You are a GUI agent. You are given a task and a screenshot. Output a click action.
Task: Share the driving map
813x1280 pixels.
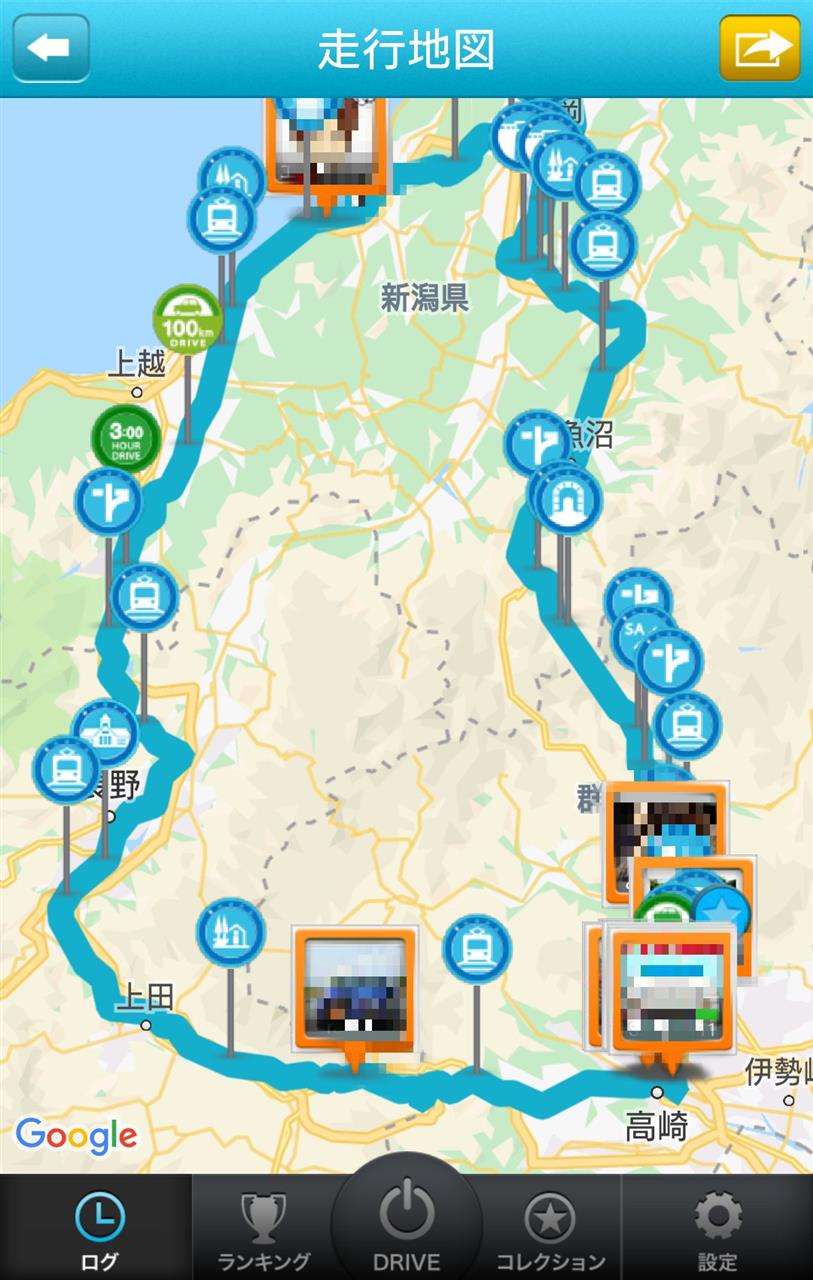(x=760, y=47)
